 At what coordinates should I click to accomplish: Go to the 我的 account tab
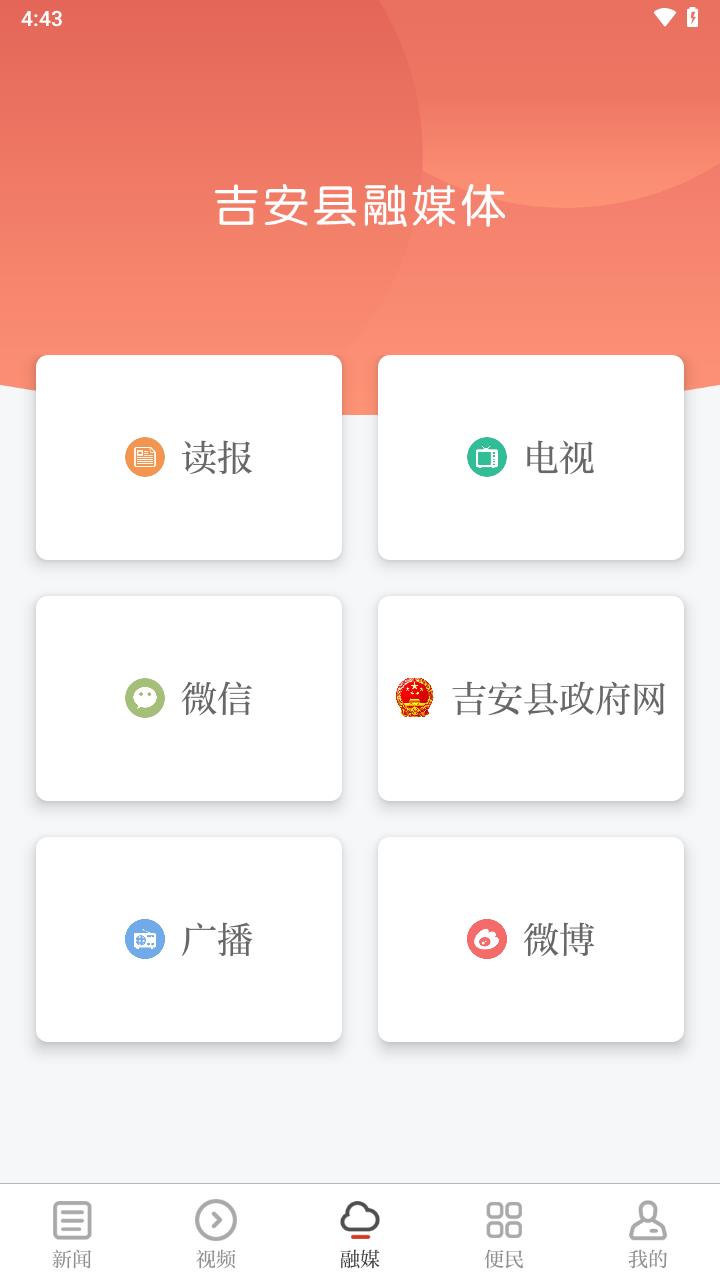(647, 1232)
